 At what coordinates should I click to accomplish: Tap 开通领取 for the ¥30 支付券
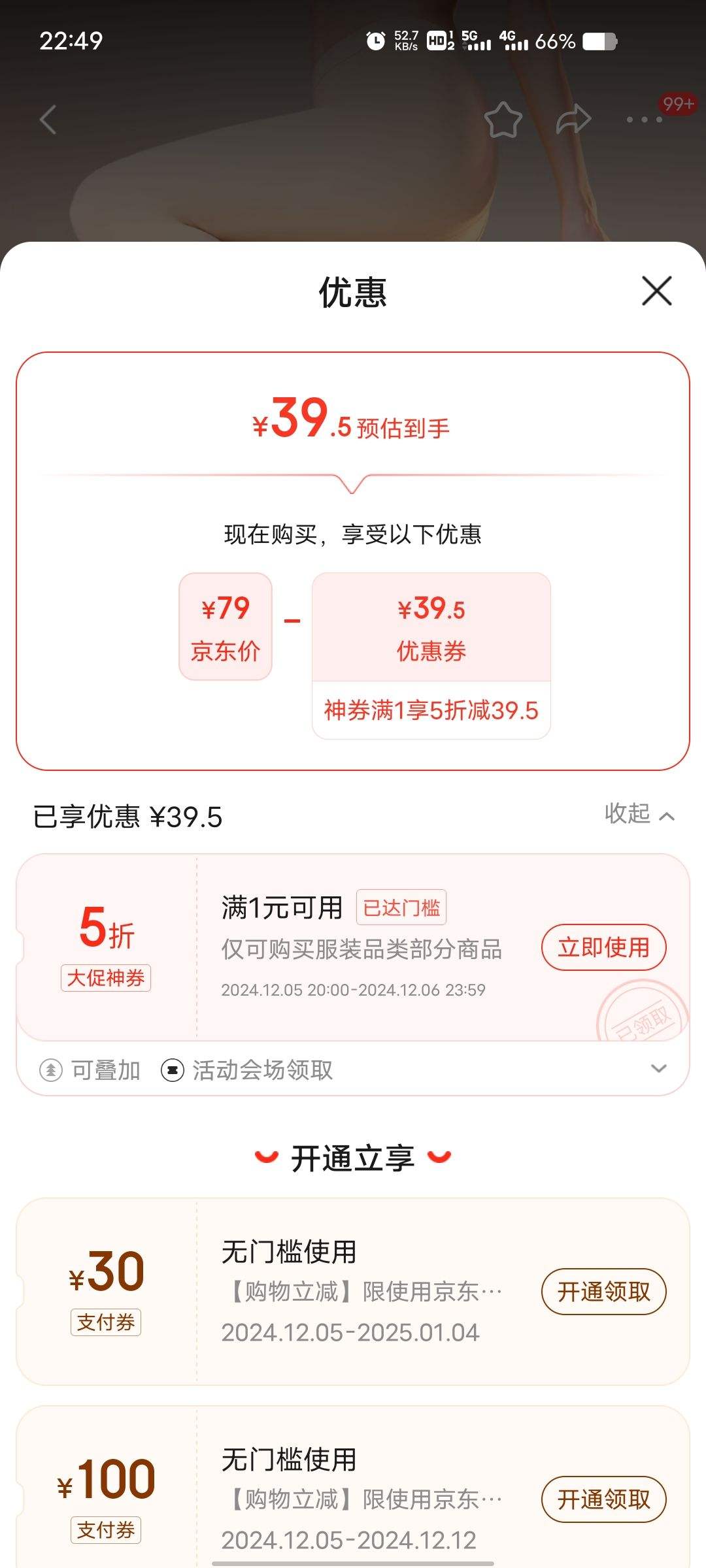(603, 1292)
